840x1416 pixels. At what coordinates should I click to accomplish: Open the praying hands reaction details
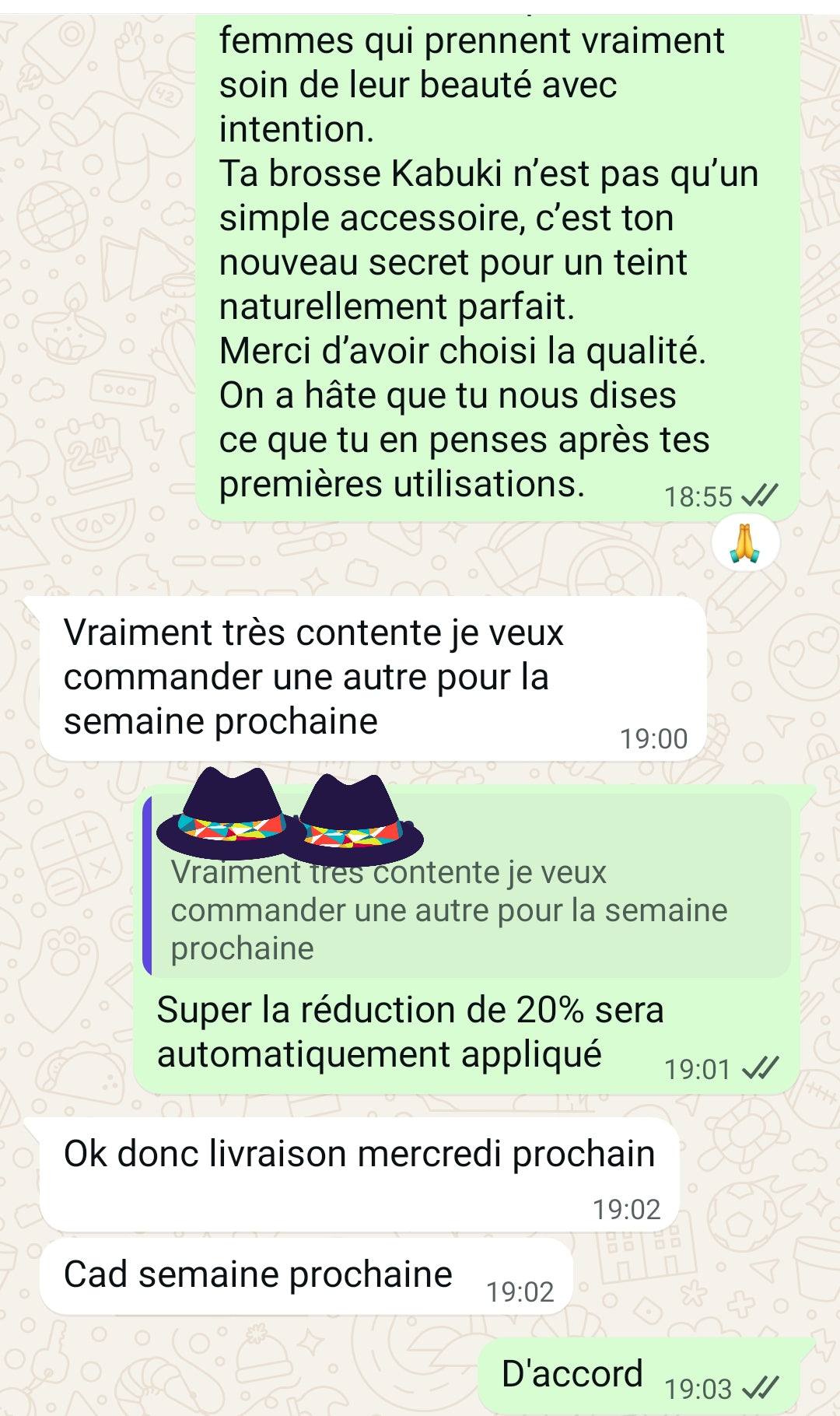tap(745, 543)
